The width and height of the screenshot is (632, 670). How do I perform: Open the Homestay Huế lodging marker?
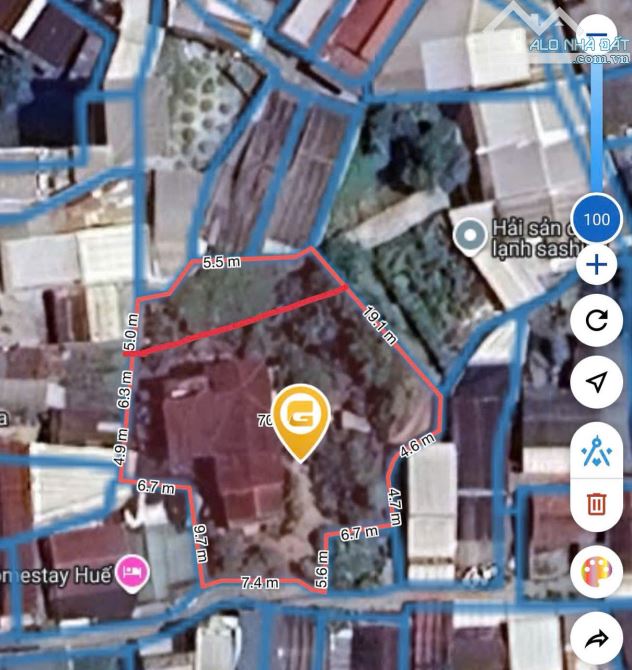[129, 571]
